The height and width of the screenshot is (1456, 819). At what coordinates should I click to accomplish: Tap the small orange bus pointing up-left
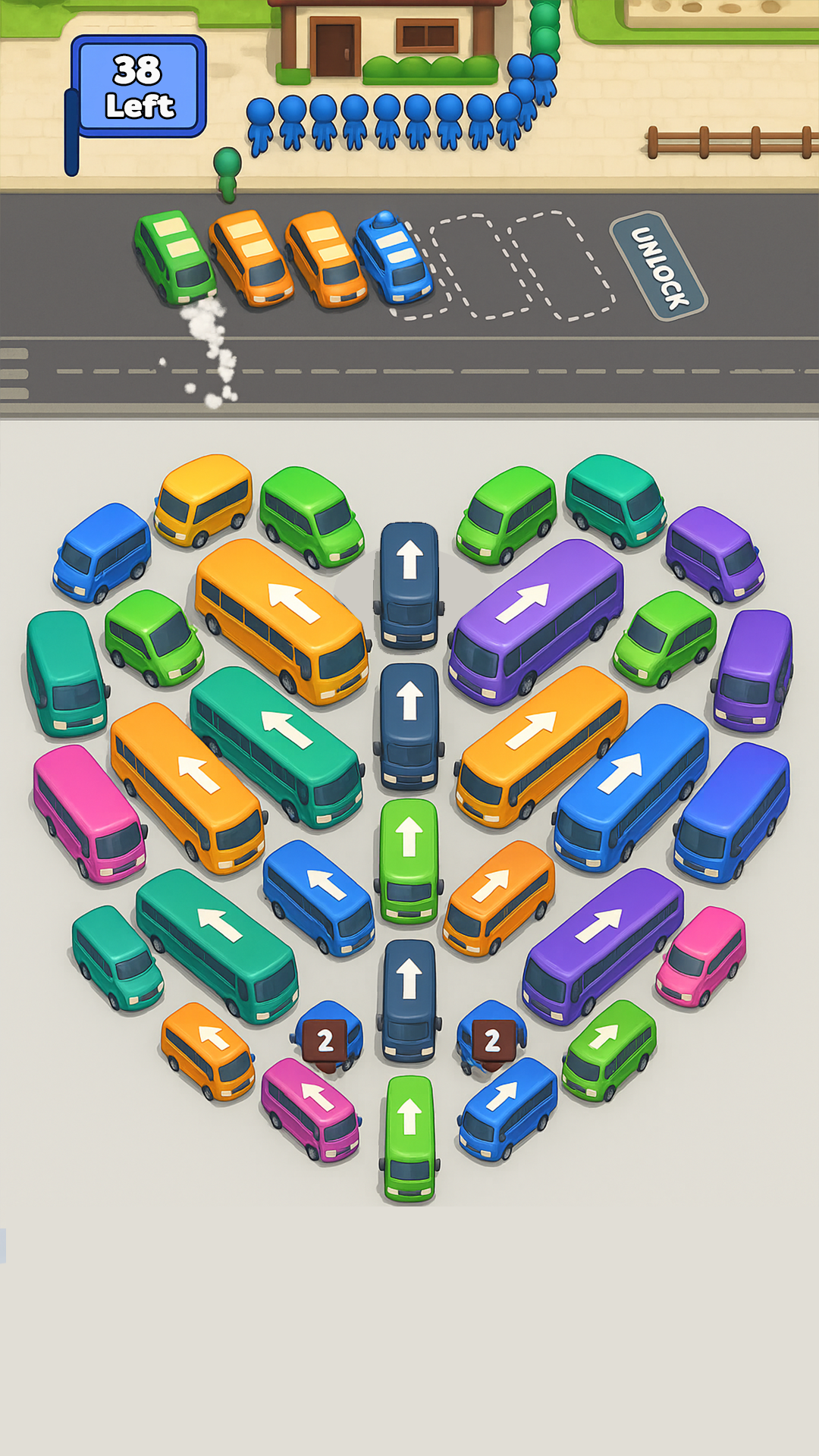click(208, 1050)
